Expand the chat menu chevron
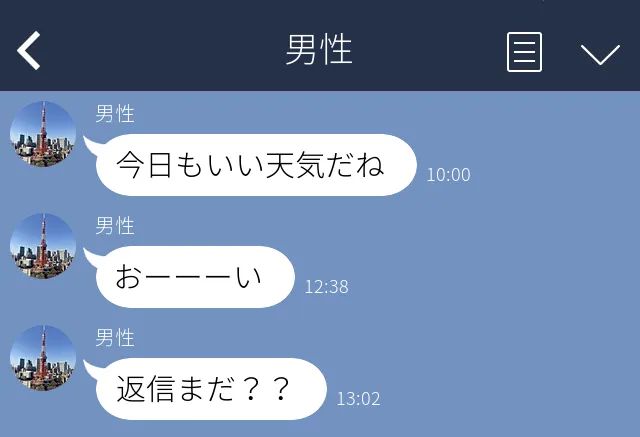 600,53
